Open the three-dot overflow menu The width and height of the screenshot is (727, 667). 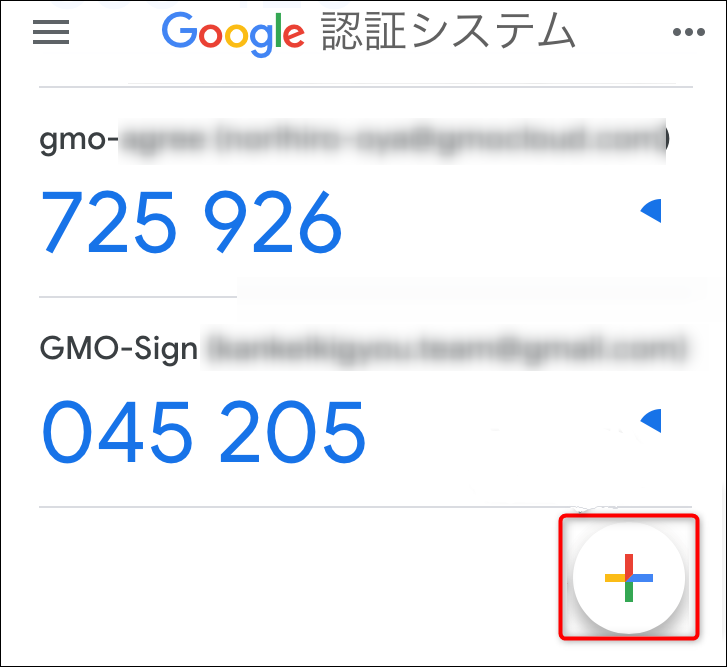689,33
